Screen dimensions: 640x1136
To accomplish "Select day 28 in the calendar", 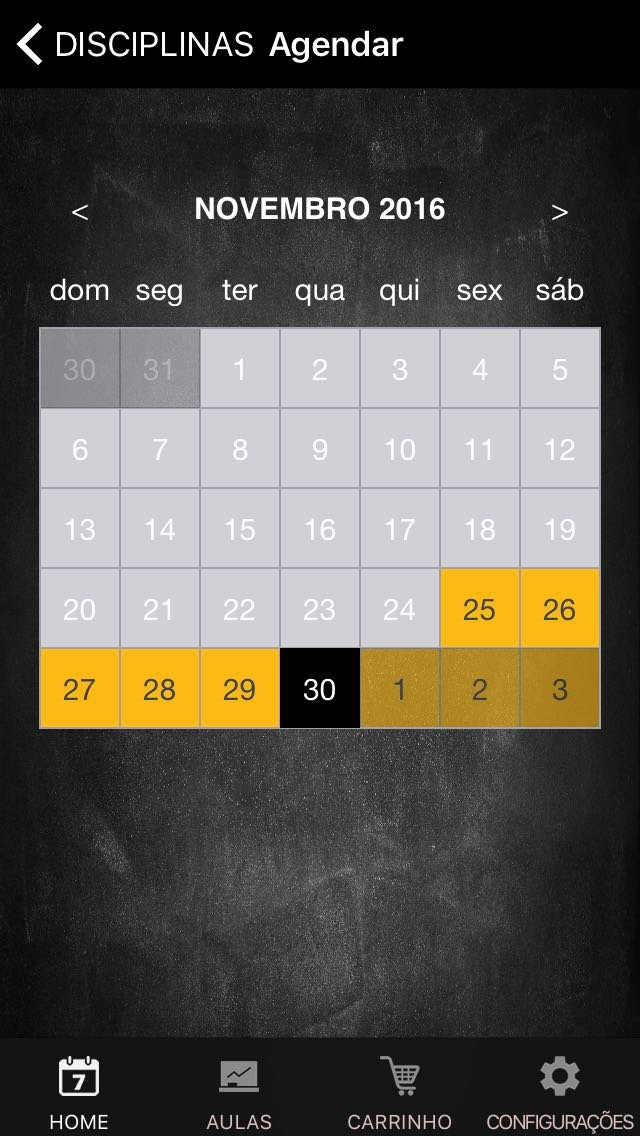I will tap(159, 688).
